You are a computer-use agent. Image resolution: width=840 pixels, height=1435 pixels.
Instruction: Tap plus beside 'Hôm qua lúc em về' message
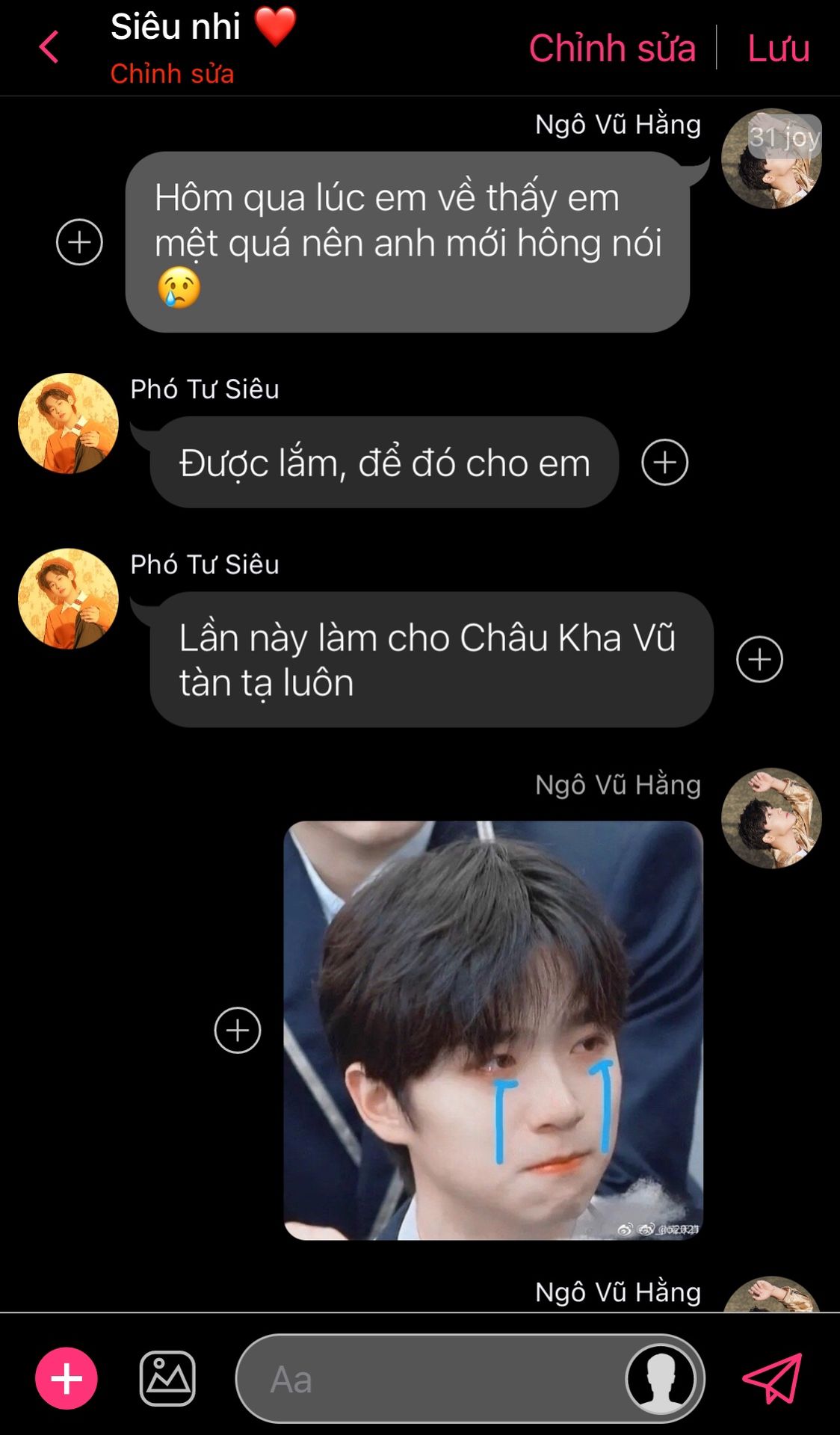point(79,242)
